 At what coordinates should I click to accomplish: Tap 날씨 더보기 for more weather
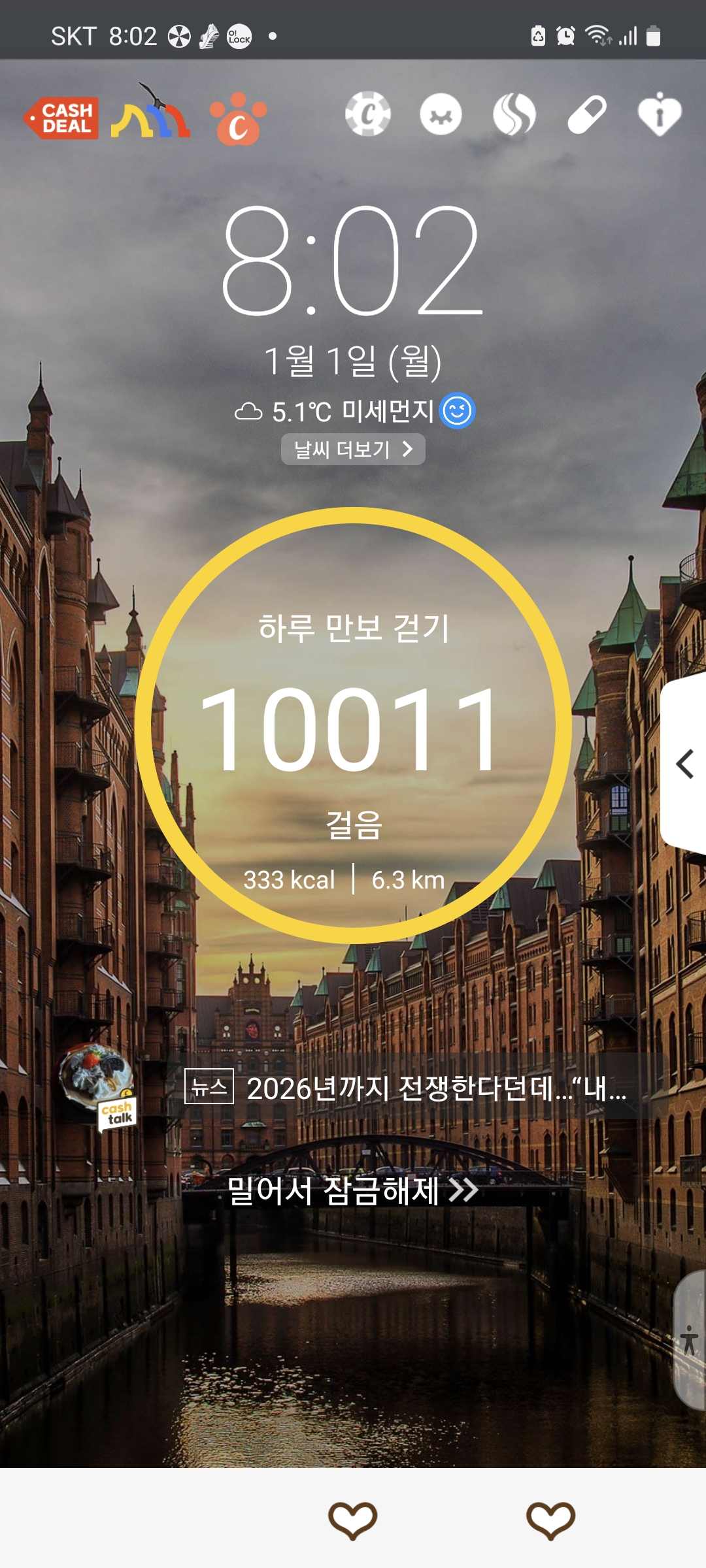point(353,449)
